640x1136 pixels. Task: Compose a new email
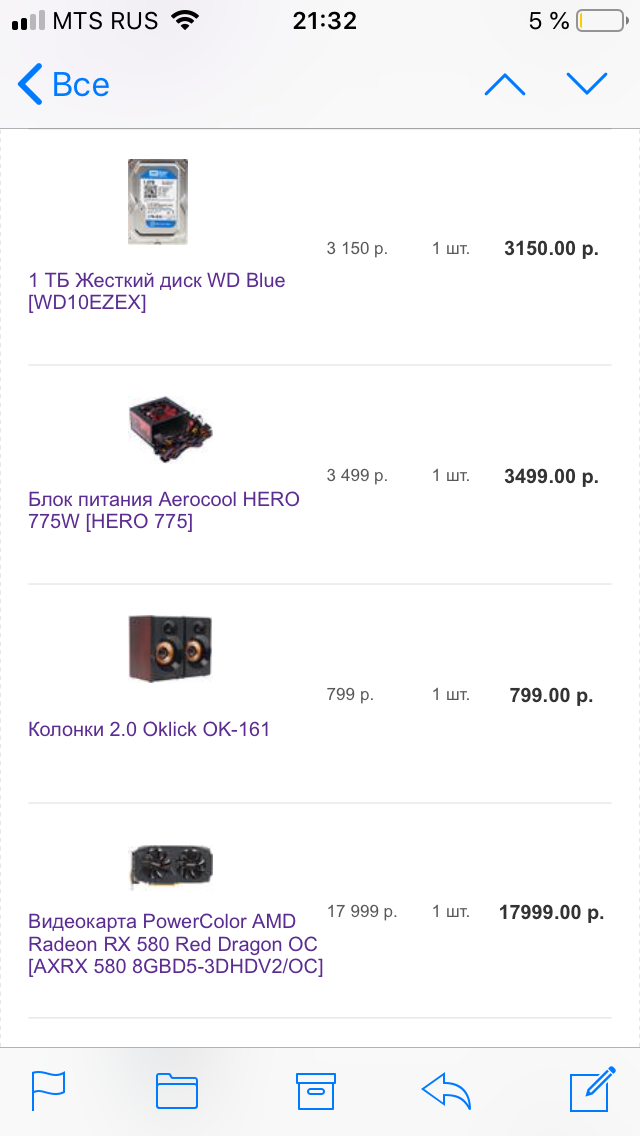click(x=590, y=1090)
